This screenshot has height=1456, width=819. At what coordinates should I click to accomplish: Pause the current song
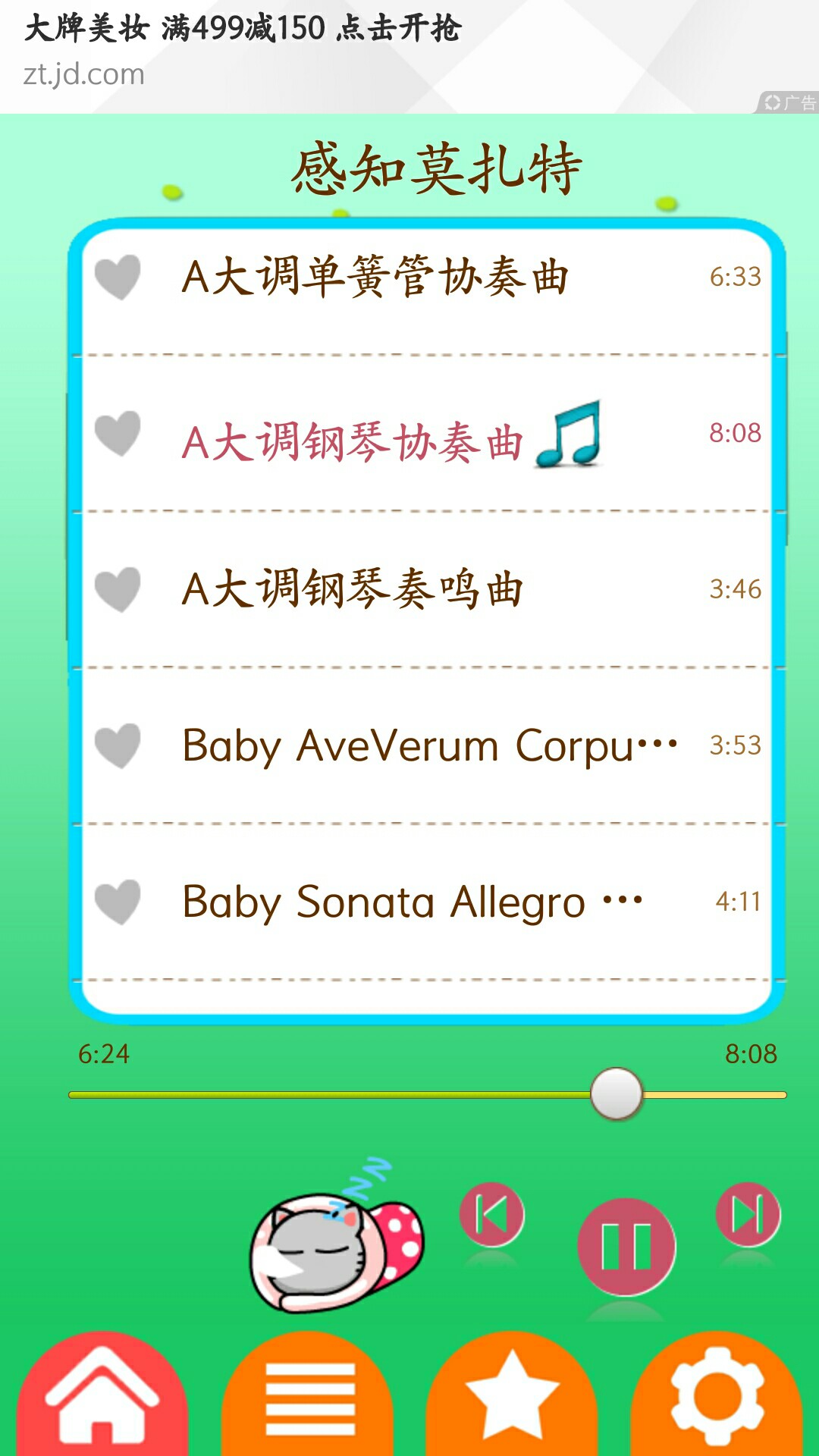pyautogui.click(x=626, y=1247)
